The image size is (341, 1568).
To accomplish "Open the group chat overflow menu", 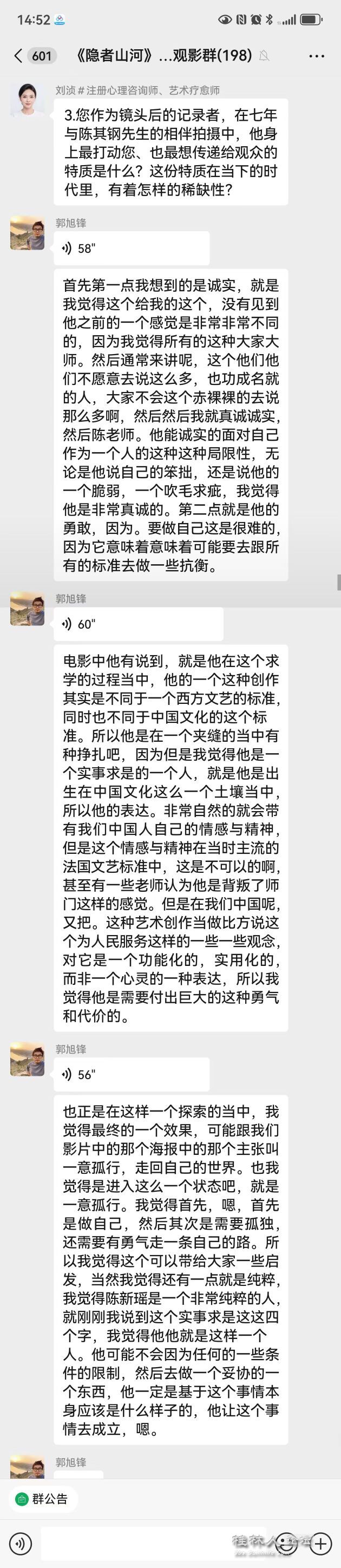I will (x=317, y=56).
